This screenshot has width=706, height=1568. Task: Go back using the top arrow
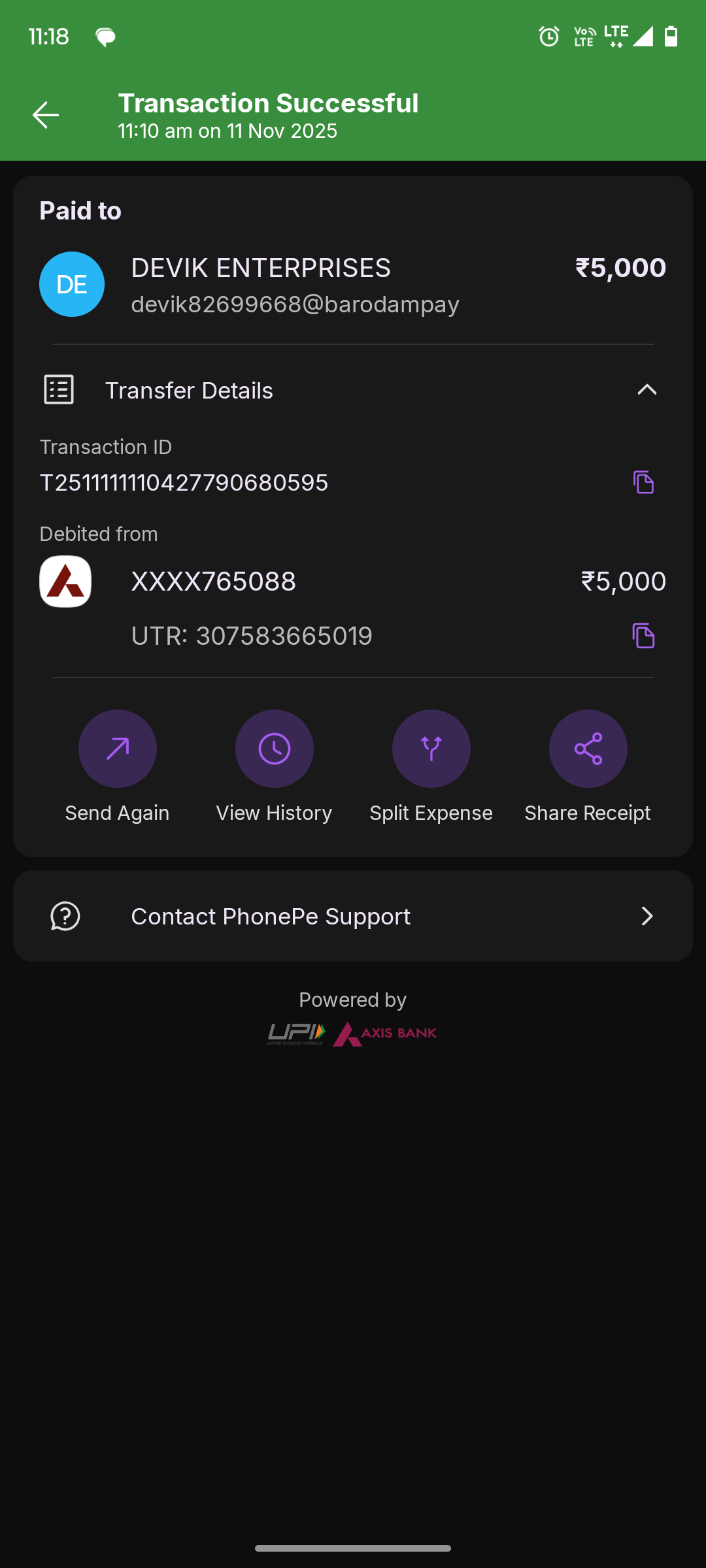point(46,116)
